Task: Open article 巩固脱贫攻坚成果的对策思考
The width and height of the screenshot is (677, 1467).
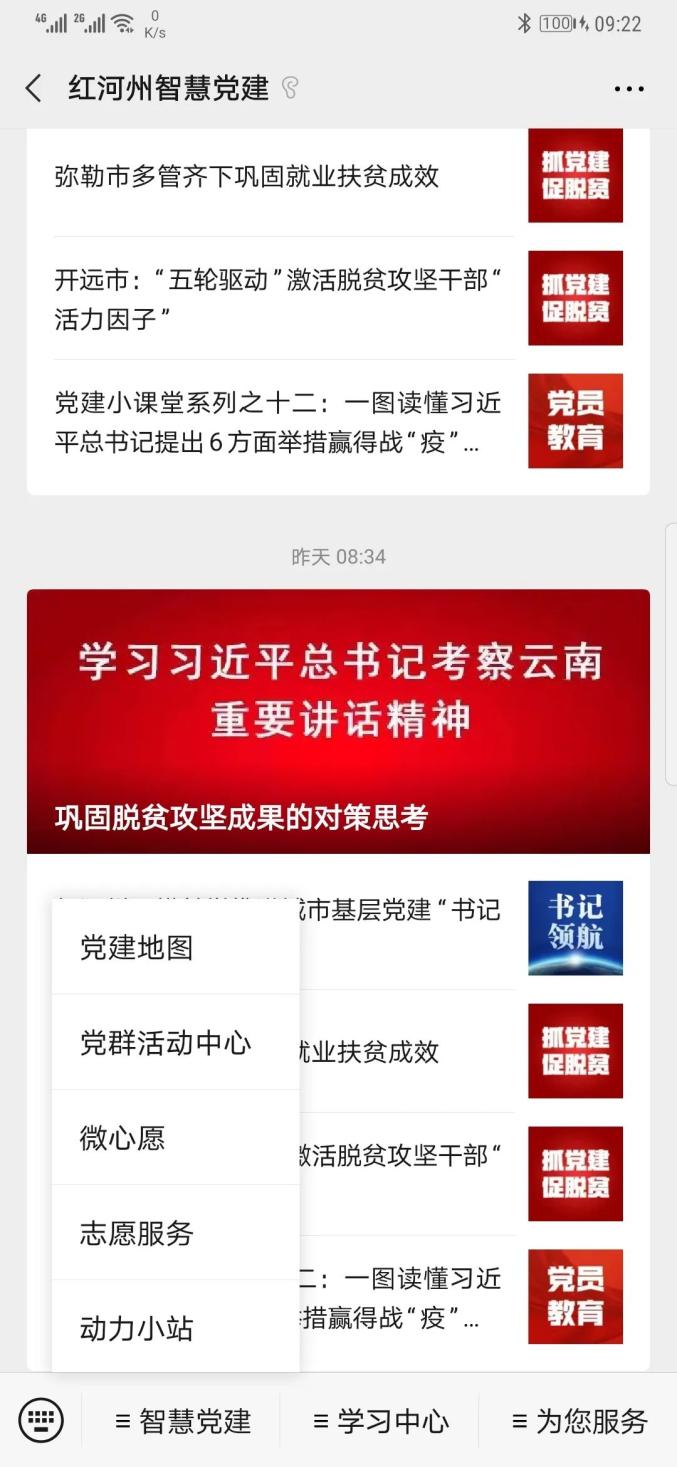Action: tap(338, 720)
